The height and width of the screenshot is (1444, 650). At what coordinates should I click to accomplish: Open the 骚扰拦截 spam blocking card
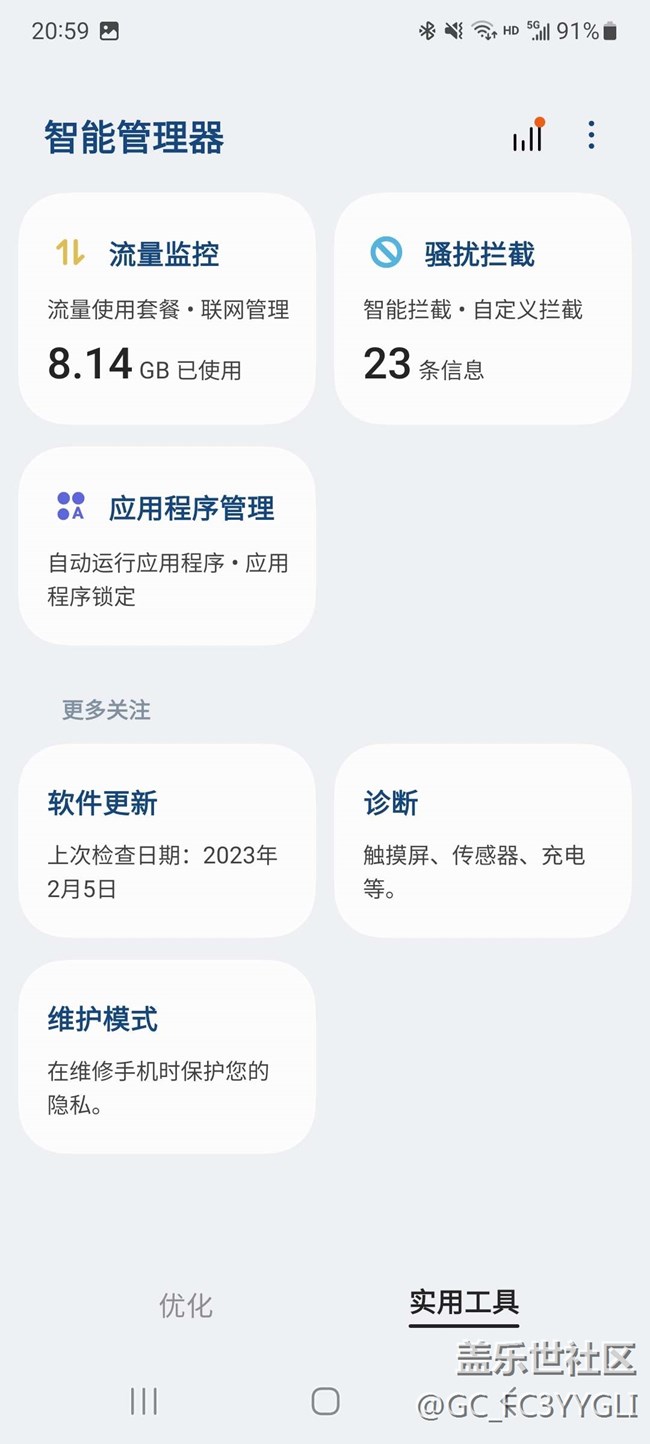point(482,309)
